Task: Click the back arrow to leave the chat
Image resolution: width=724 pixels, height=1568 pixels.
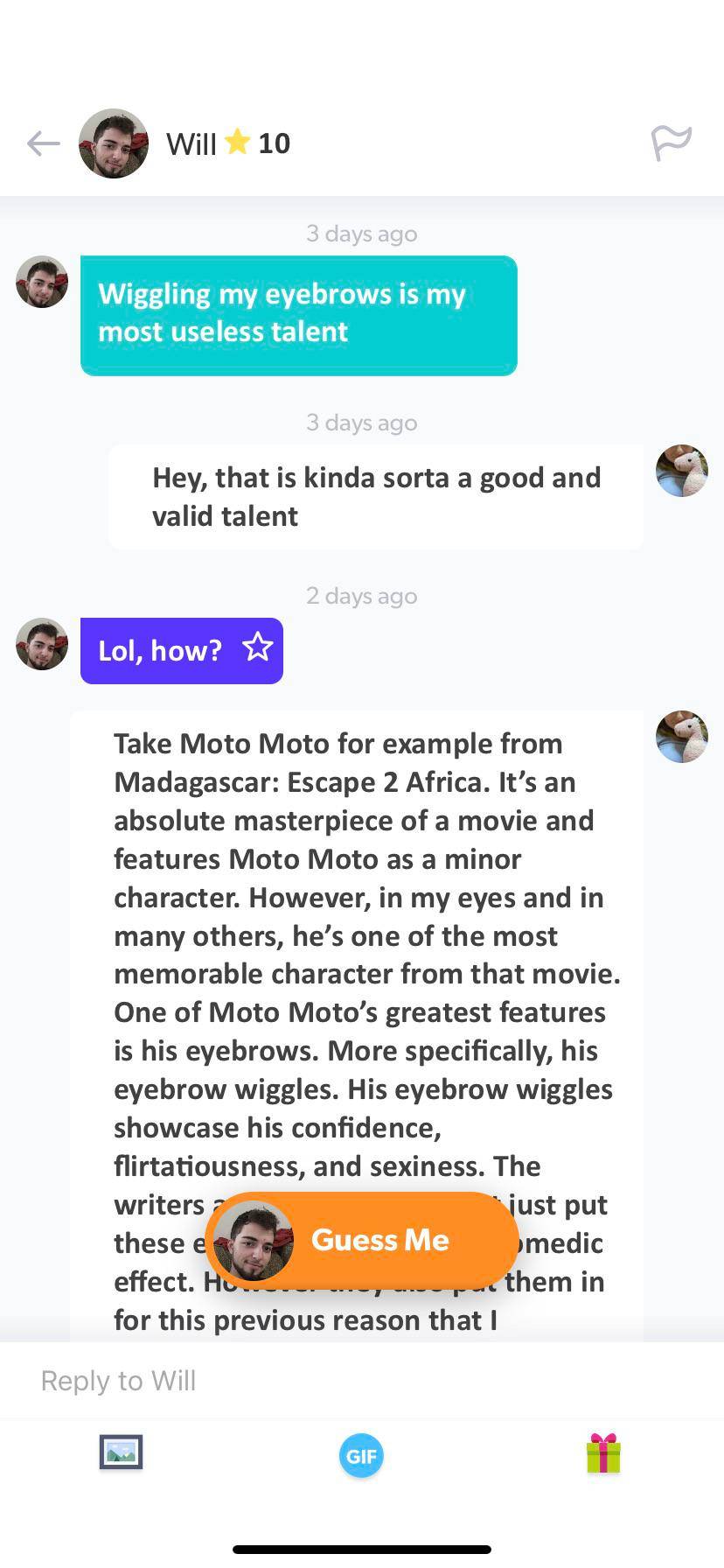Action: [x=42, y=143]
